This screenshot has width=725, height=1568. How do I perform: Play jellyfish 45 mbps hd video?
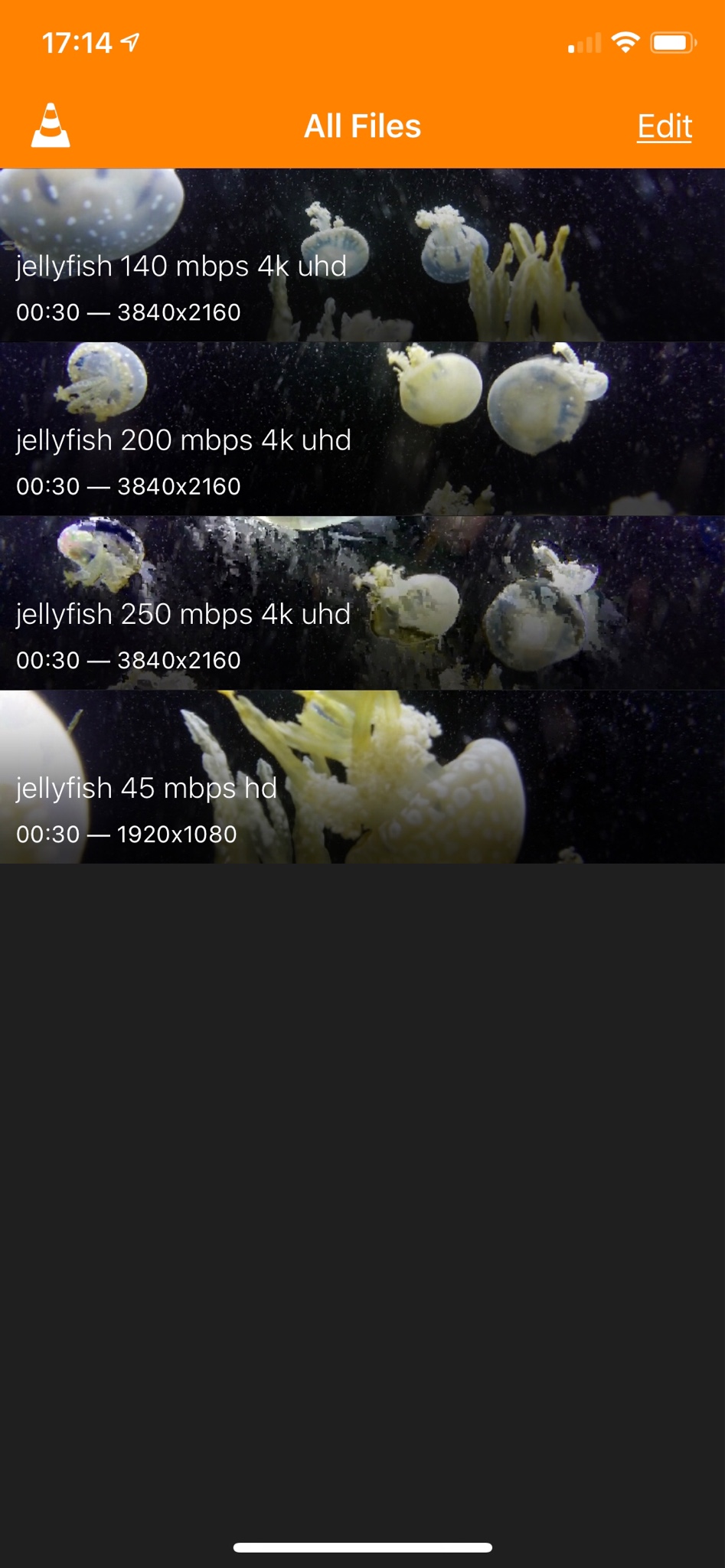[x=362, y=777]
